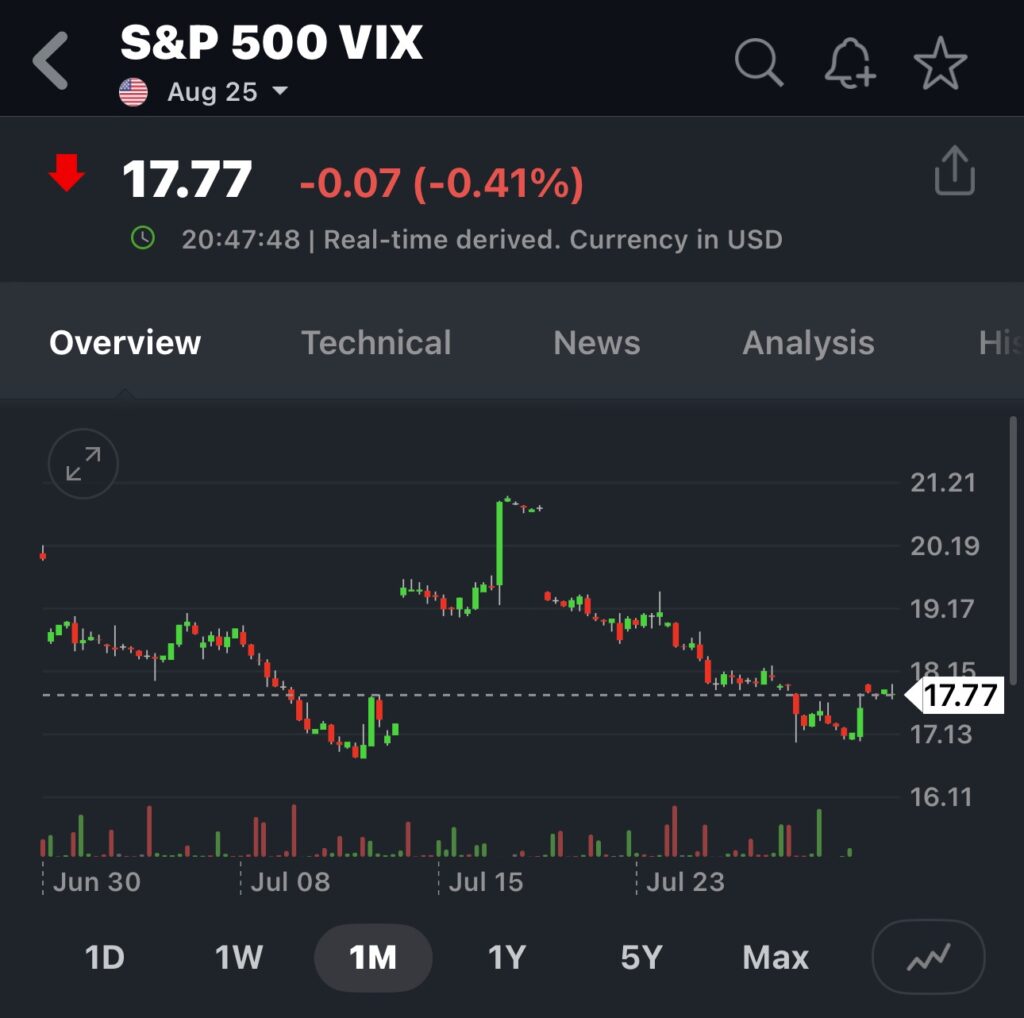Show the Max chart range
1024x1018 pixels.
pos(775,957)
